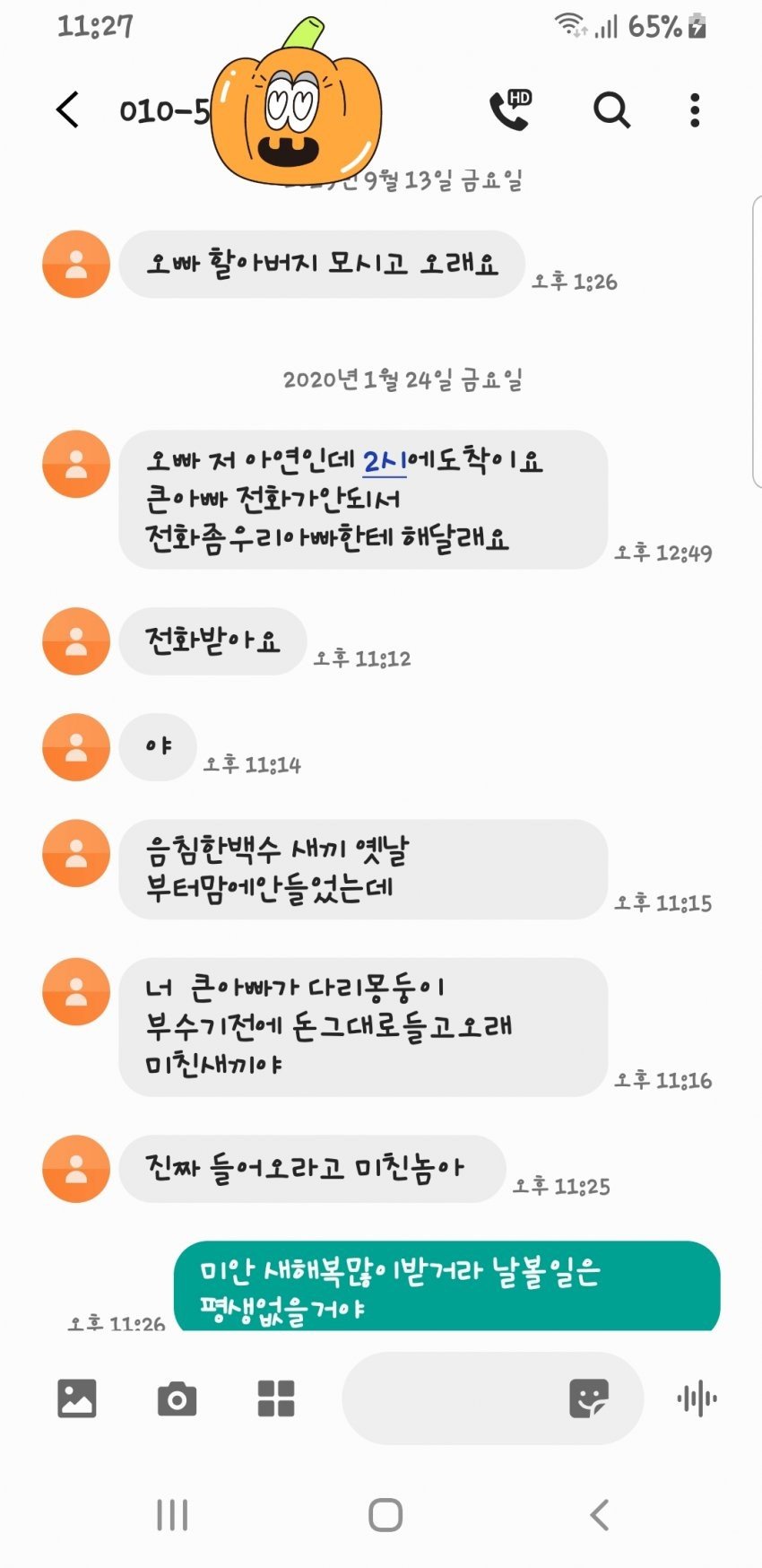Tap the underlined 2시 time link

384,461
